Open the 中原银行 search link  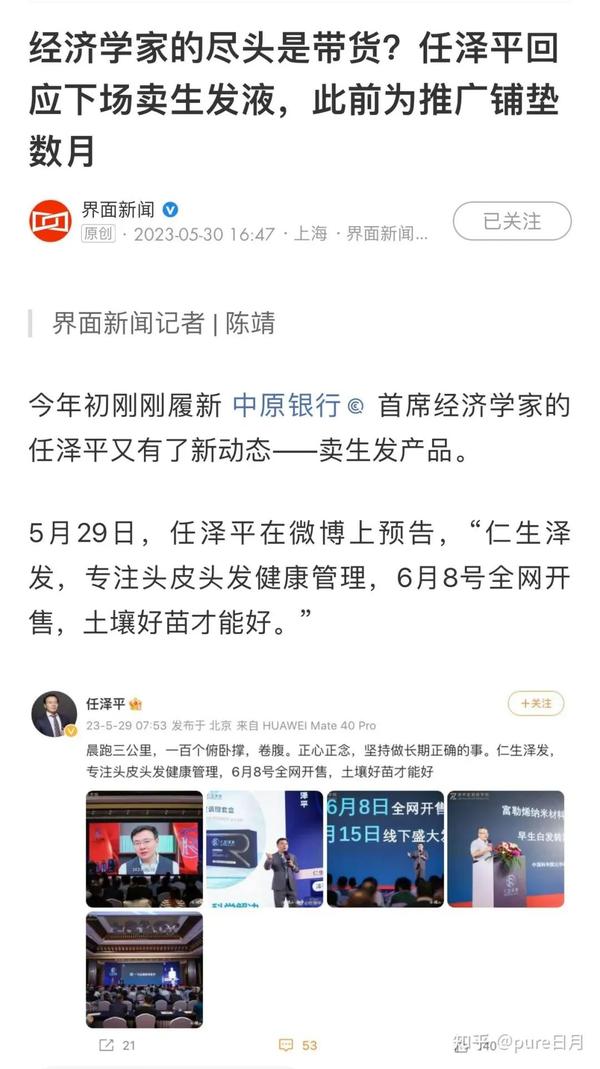286,405
